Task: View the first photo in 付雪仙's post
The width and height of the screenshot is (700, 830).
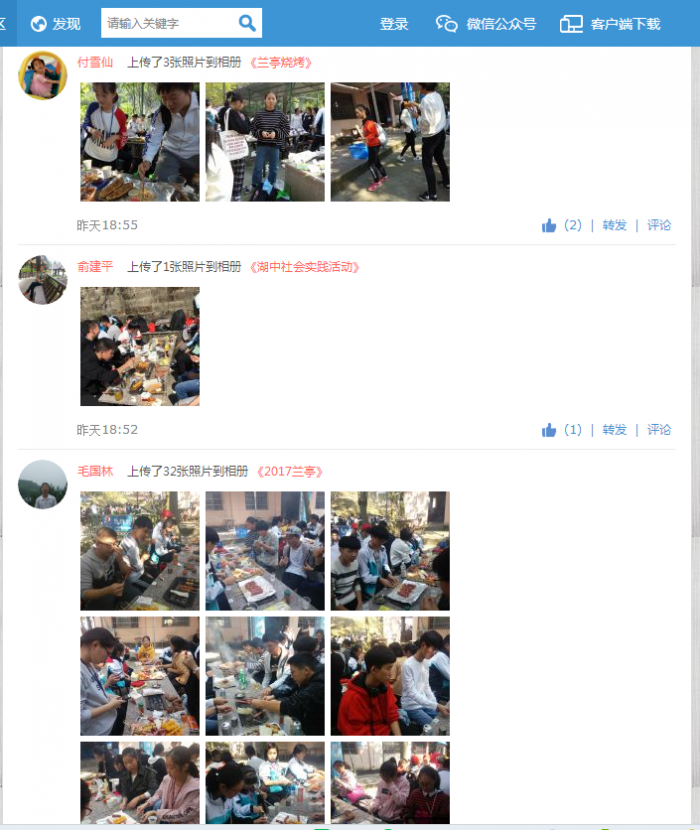Action: (x=140, y=142)
